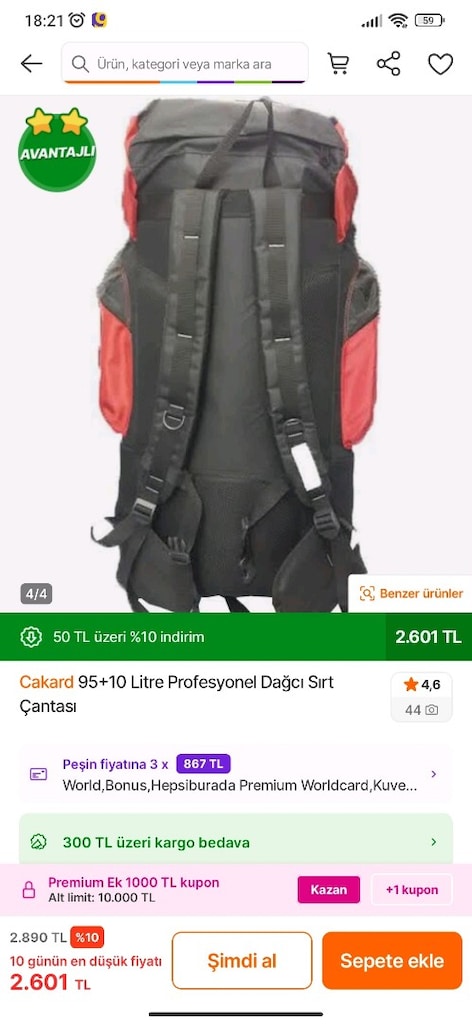This screenshot has width=472, height=1024.
Task: Open the product search field
Action: coord(185,63)
